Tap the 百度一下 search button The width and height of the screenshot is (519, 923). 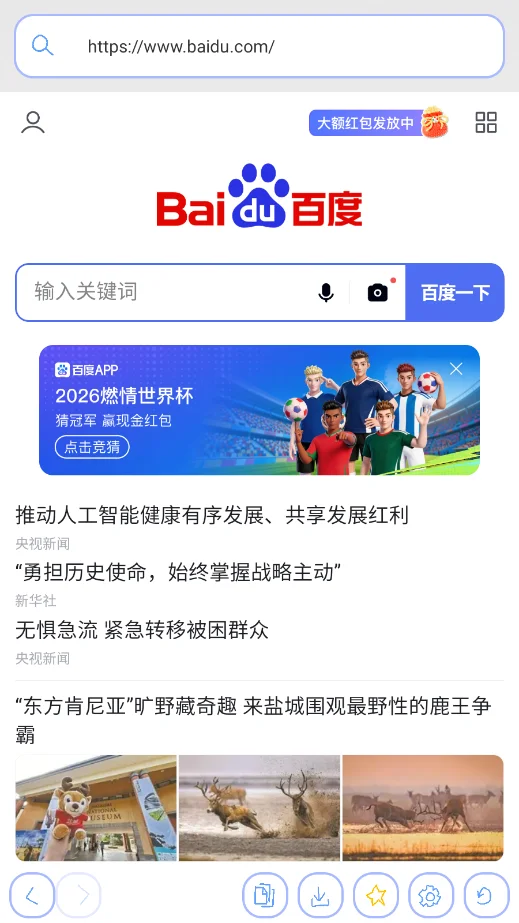[x=455, y=292]
